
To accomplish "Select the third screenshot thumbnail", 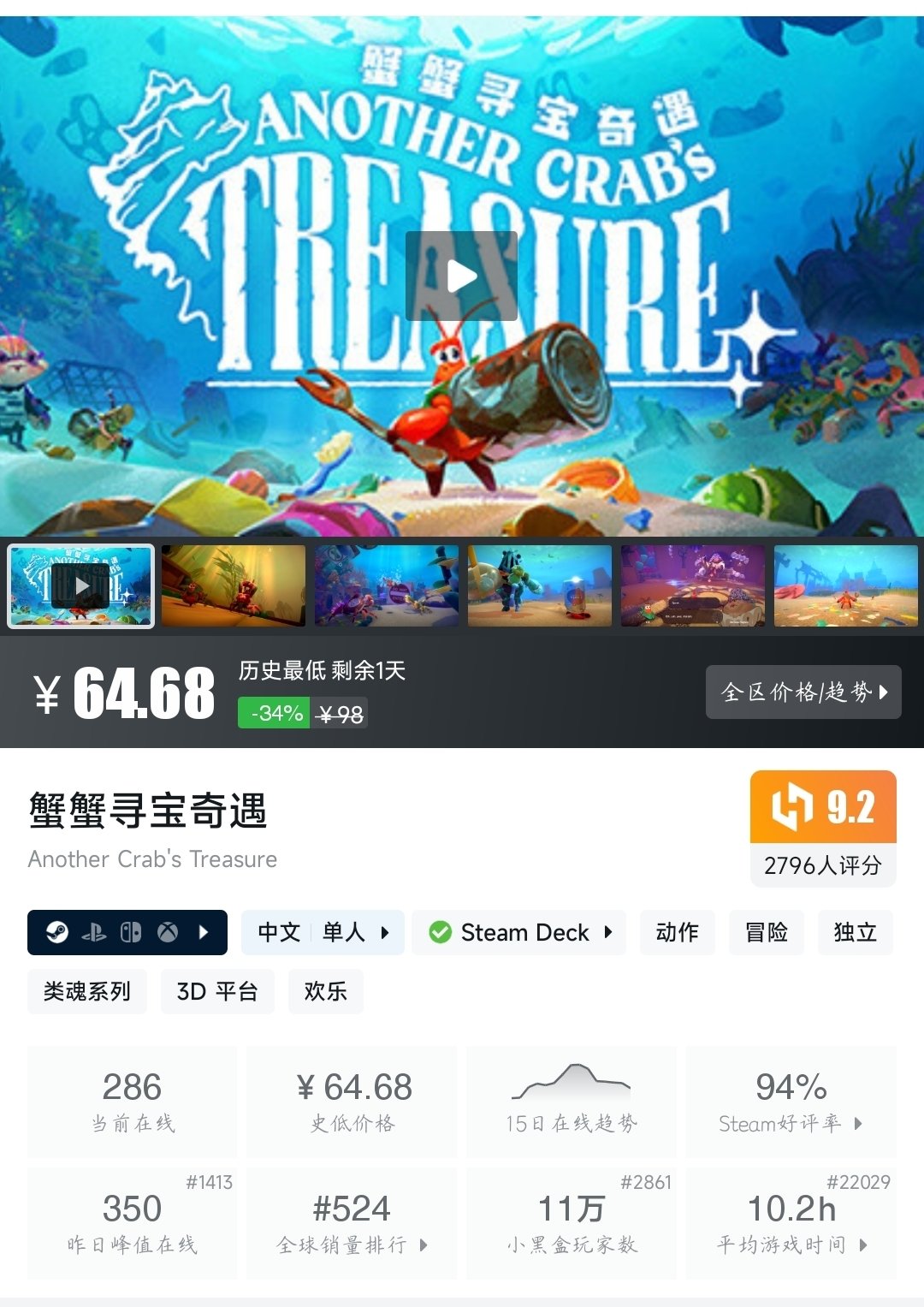I will (x=386, y=586).
